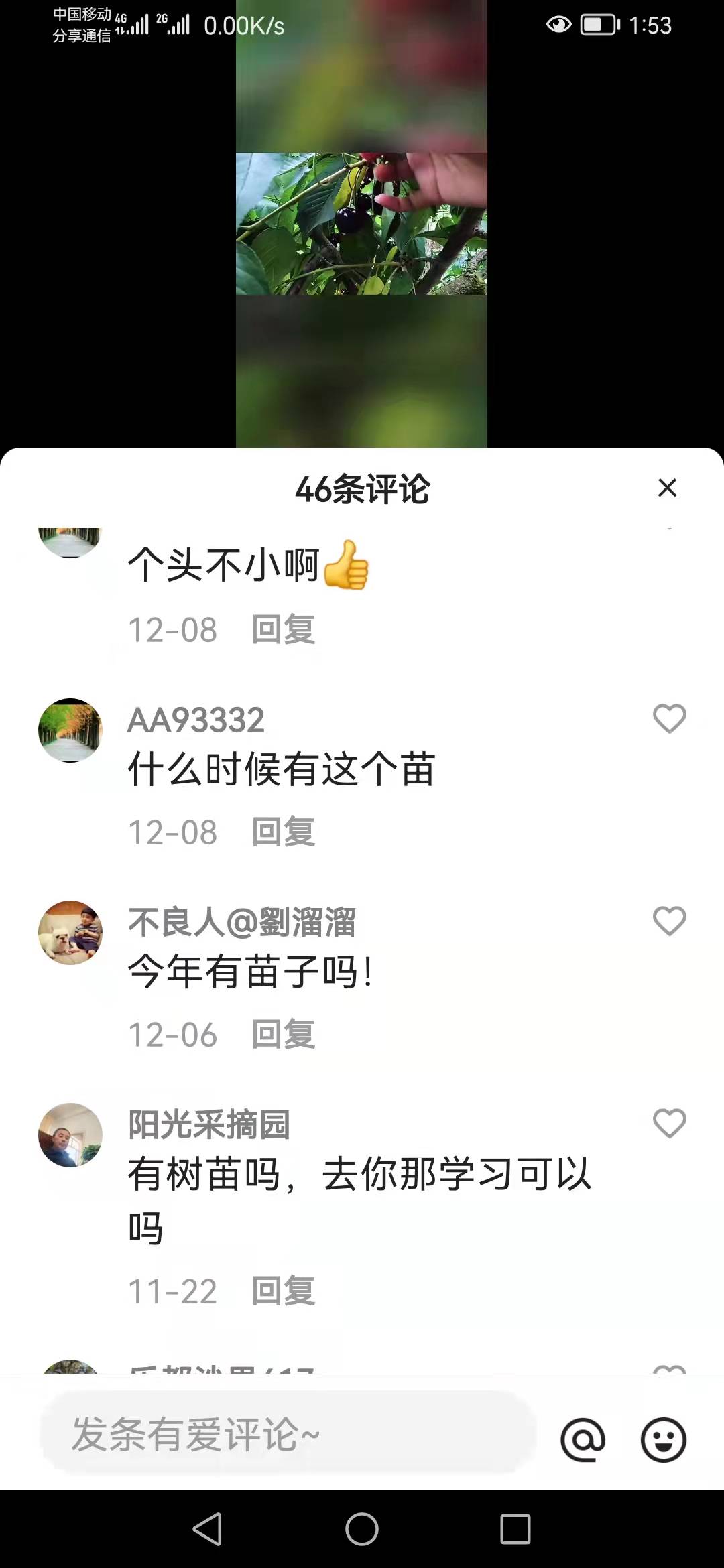Like the comment by 不良人@劉溜溜
724x1568 pixels.
click(x=669, y=921)
